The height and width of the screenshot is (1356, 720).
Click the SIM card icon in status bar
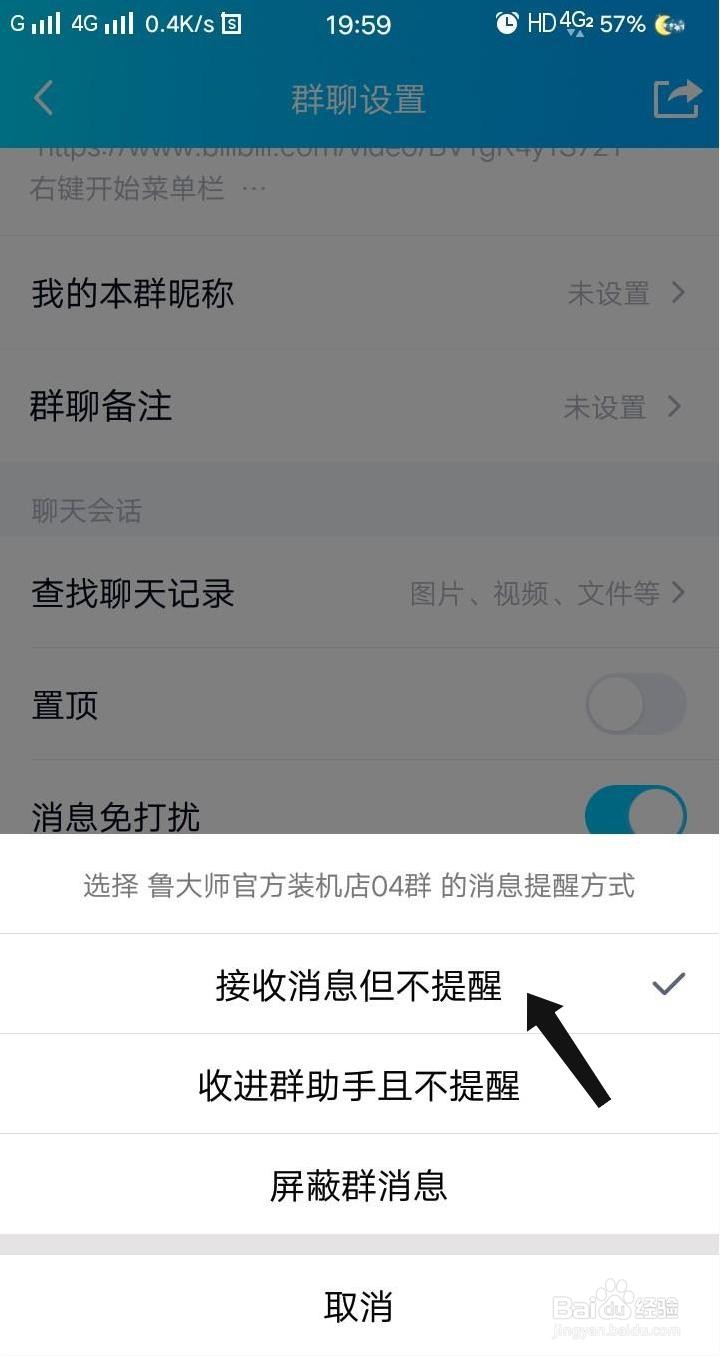click(232, 22)
